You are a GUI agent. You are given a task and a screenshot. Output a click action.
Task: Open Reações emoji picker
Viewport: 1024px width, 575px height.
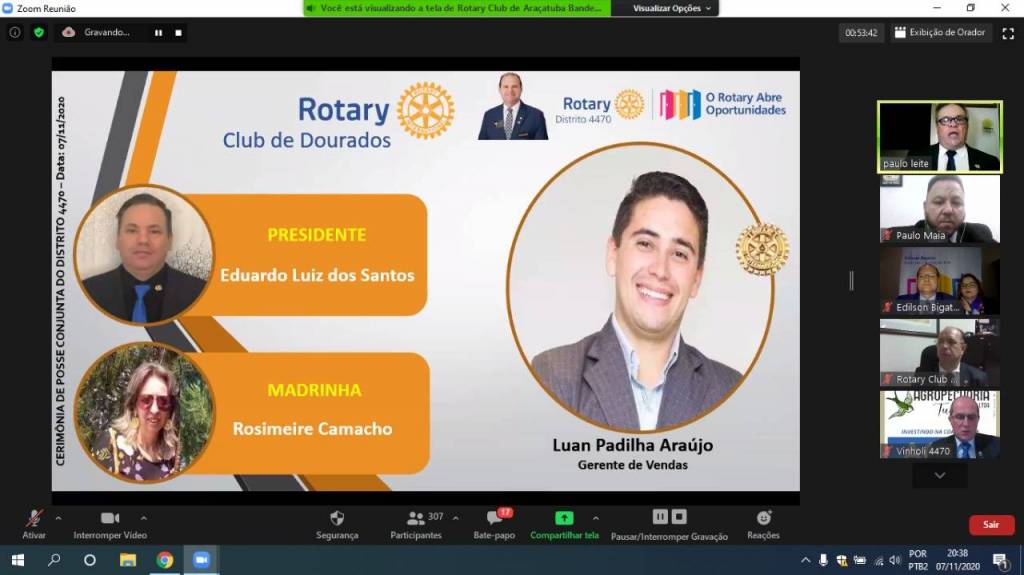(x=763, y=523)
